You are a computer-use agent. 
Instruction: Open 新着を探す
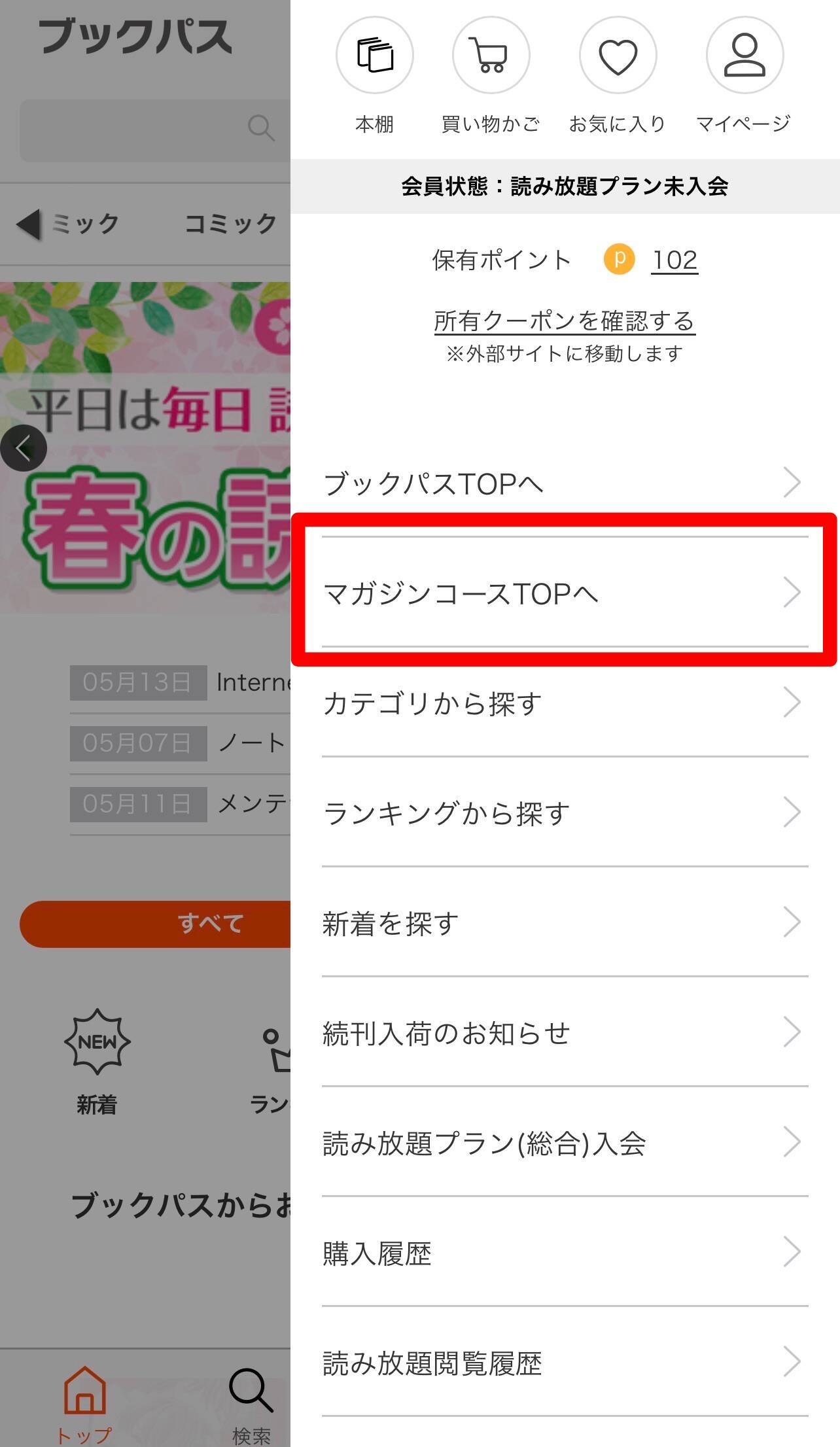coord(564,923)
